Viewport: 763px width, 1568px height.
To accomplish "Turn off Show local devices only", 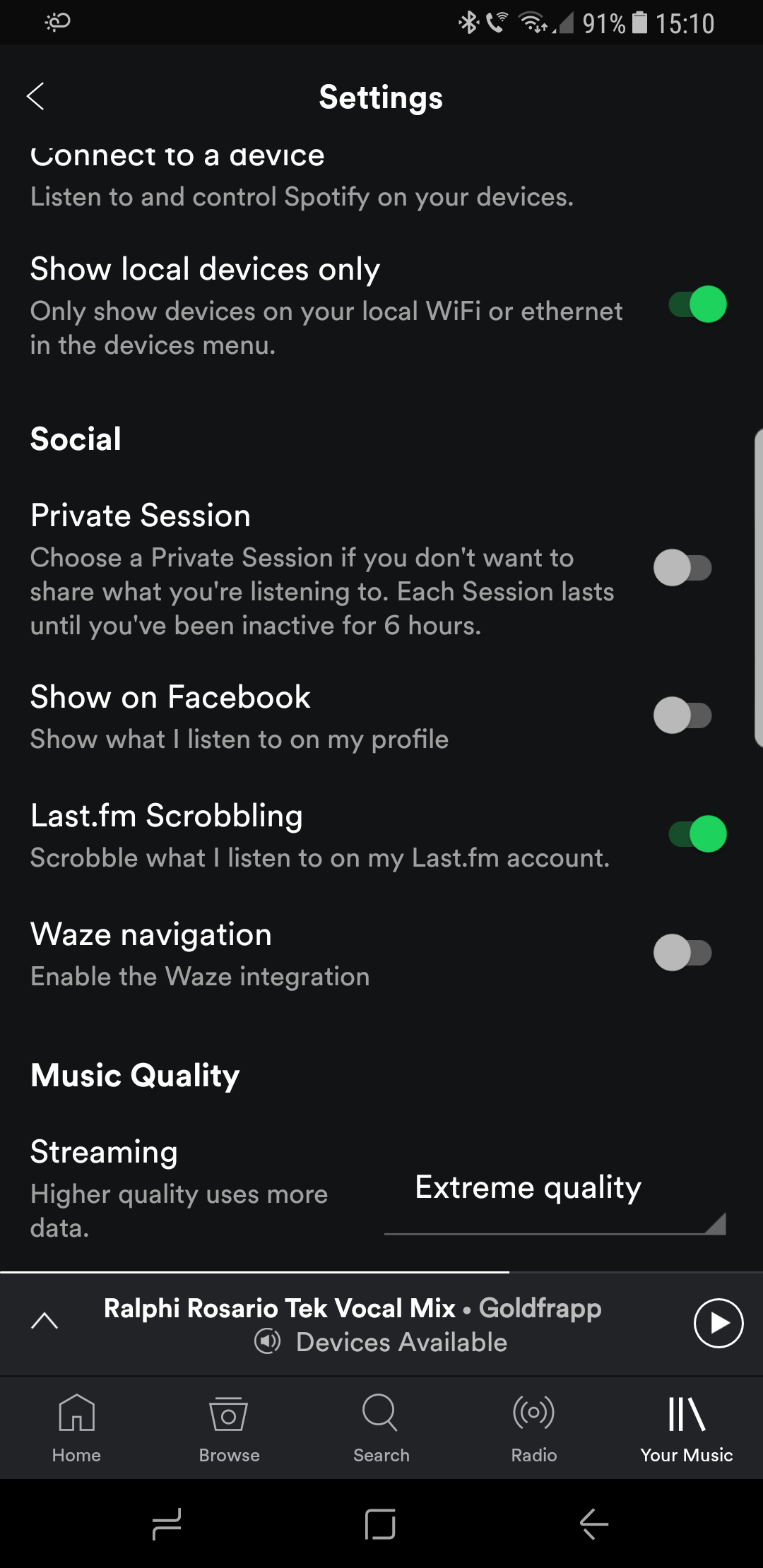I will point(697,304).
